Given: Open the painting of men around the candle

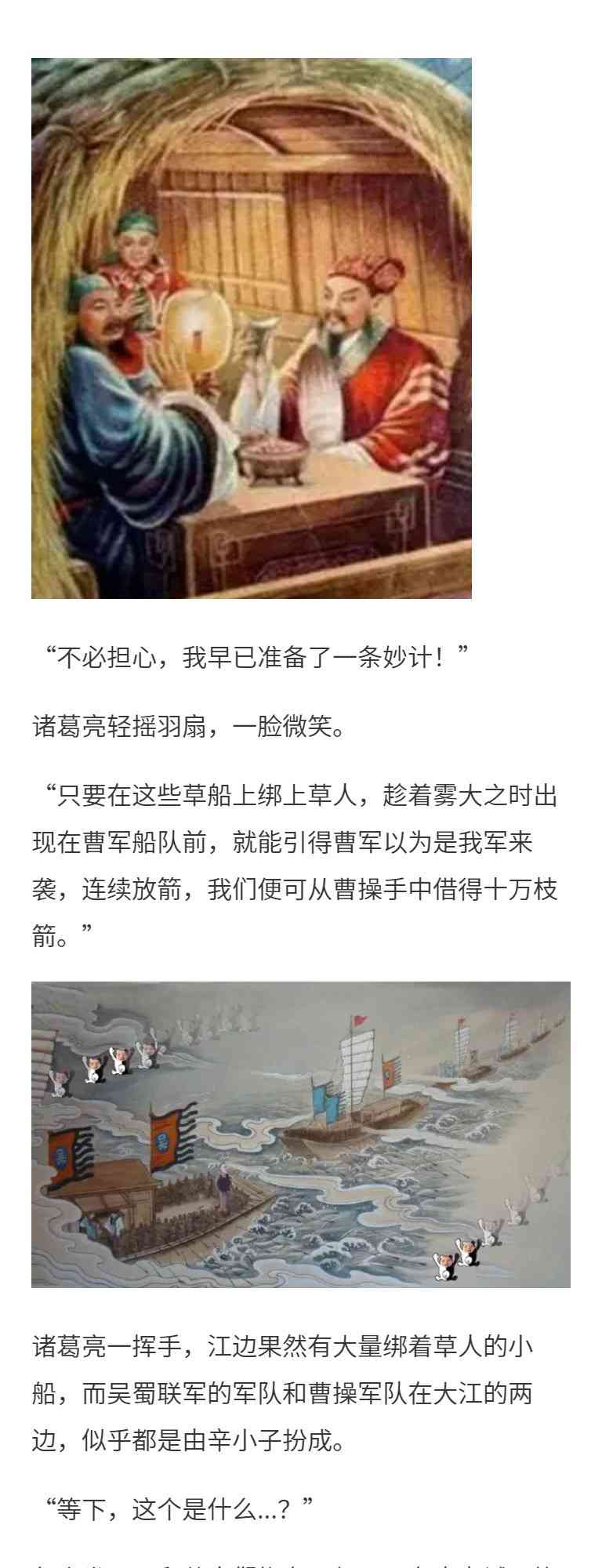Looking at the screenshot, I should [x=251, y=328].
